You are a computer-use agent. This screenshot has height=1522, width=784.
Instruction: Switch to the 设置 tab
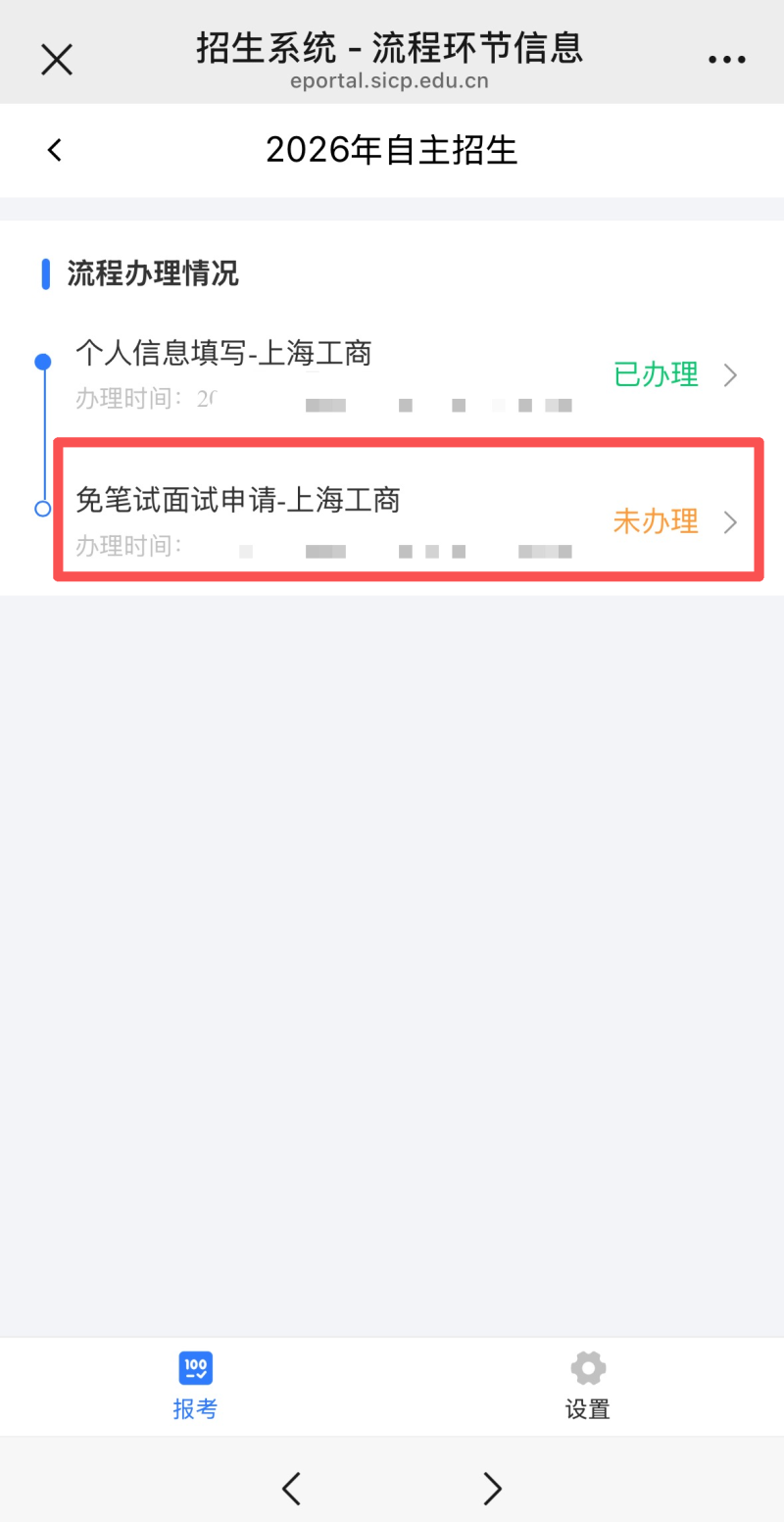pyautogui.click(x=587, y=1386)
